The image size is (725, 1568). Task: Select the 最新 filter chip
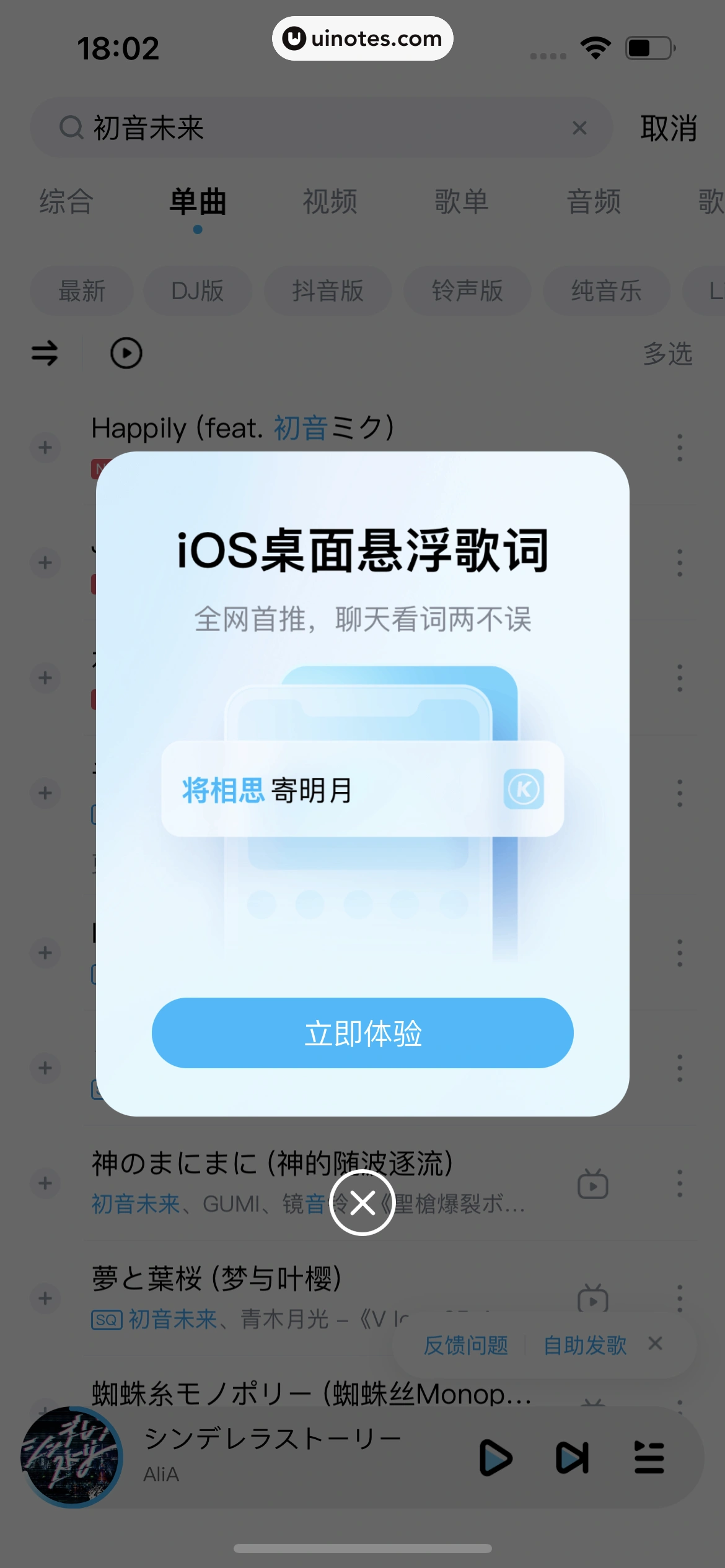82,290
